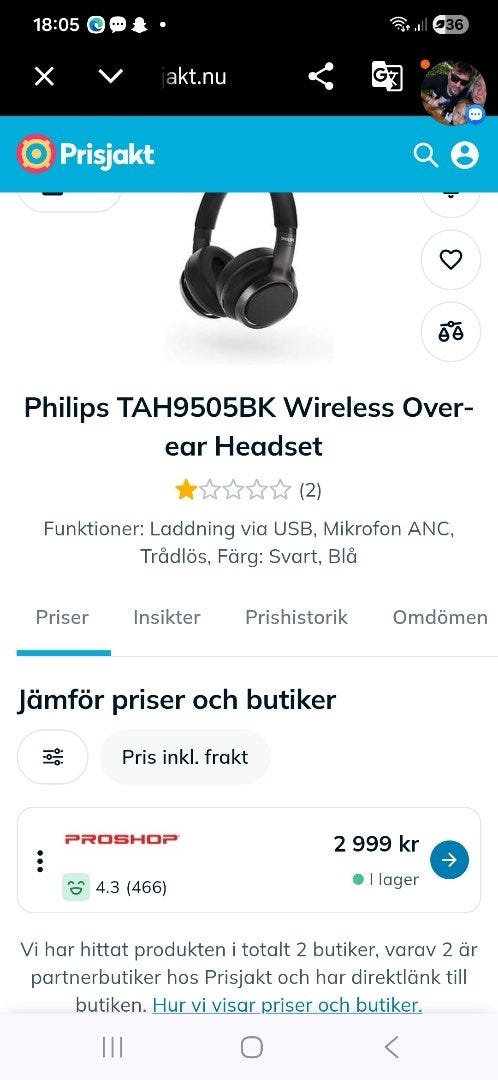Open the floating chat head bubble

(x=453, y=91)
